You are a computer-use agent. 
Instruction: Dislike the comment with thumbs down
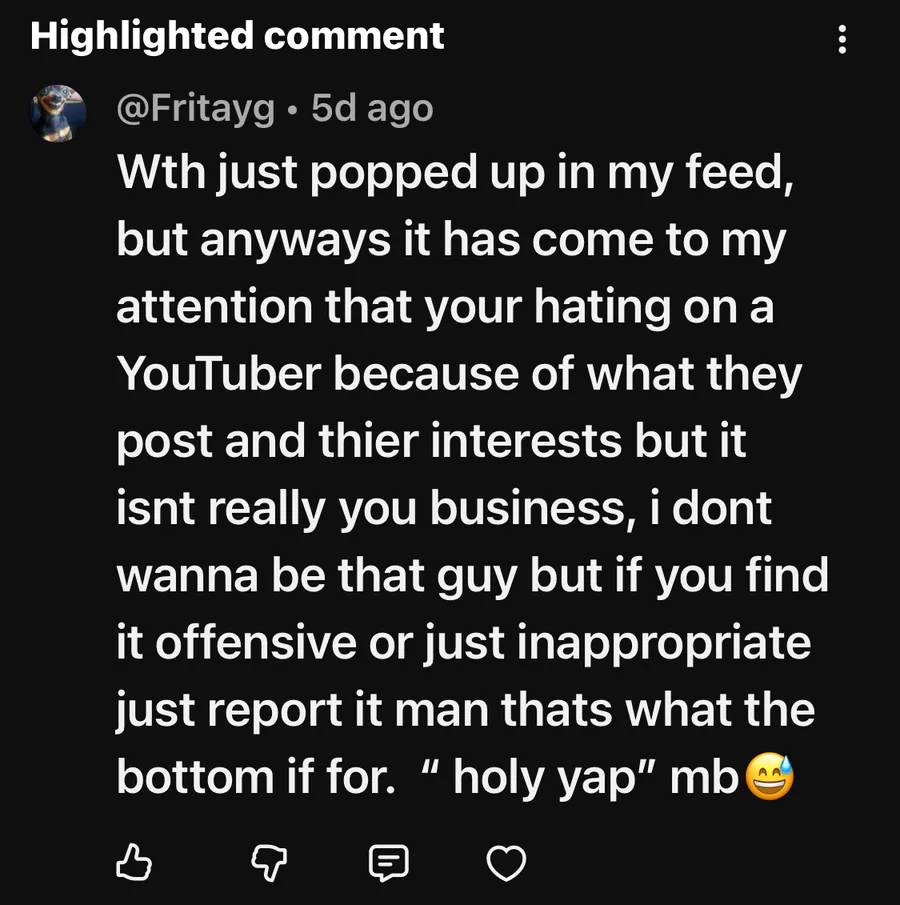coord(269,863)
